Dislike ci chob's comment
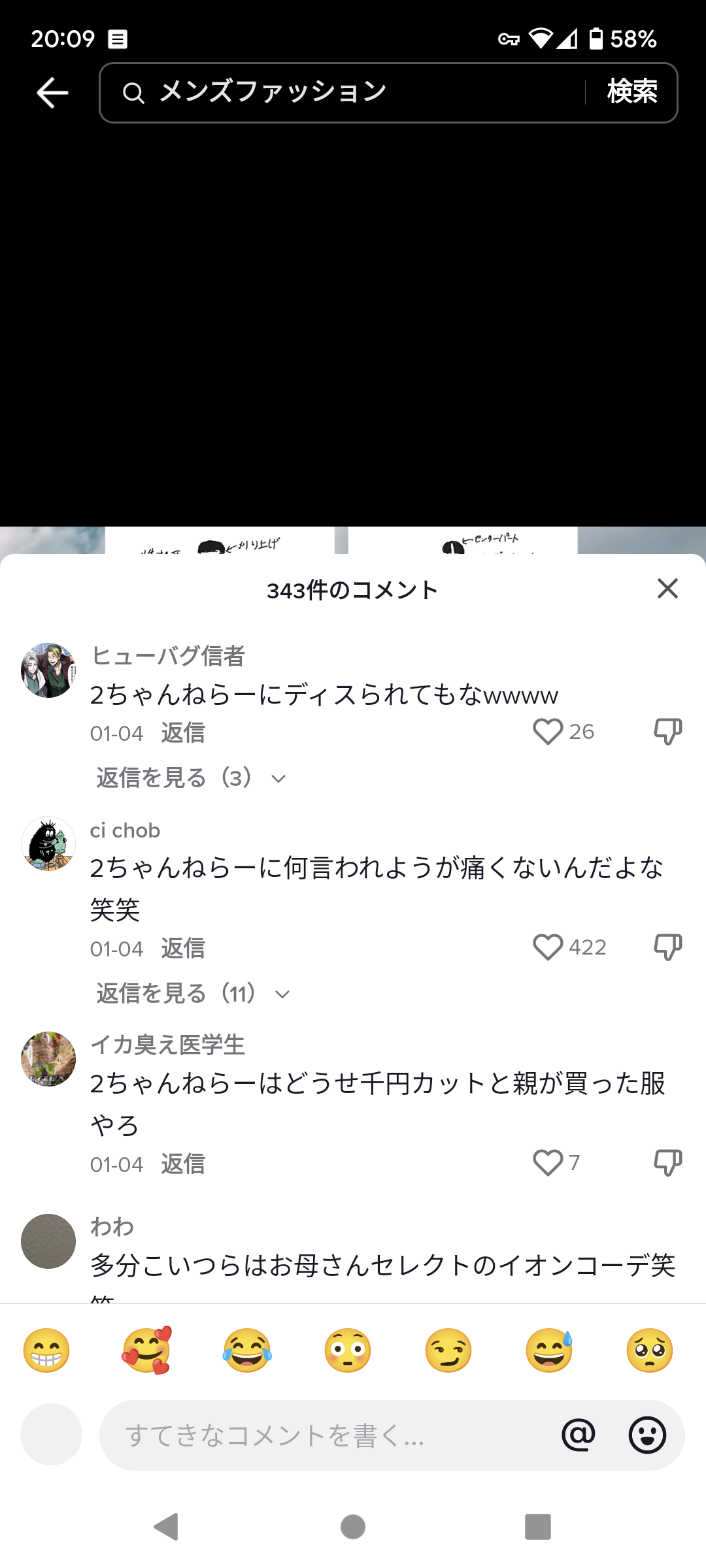706x1568 pixels. (x=668, y=947)
